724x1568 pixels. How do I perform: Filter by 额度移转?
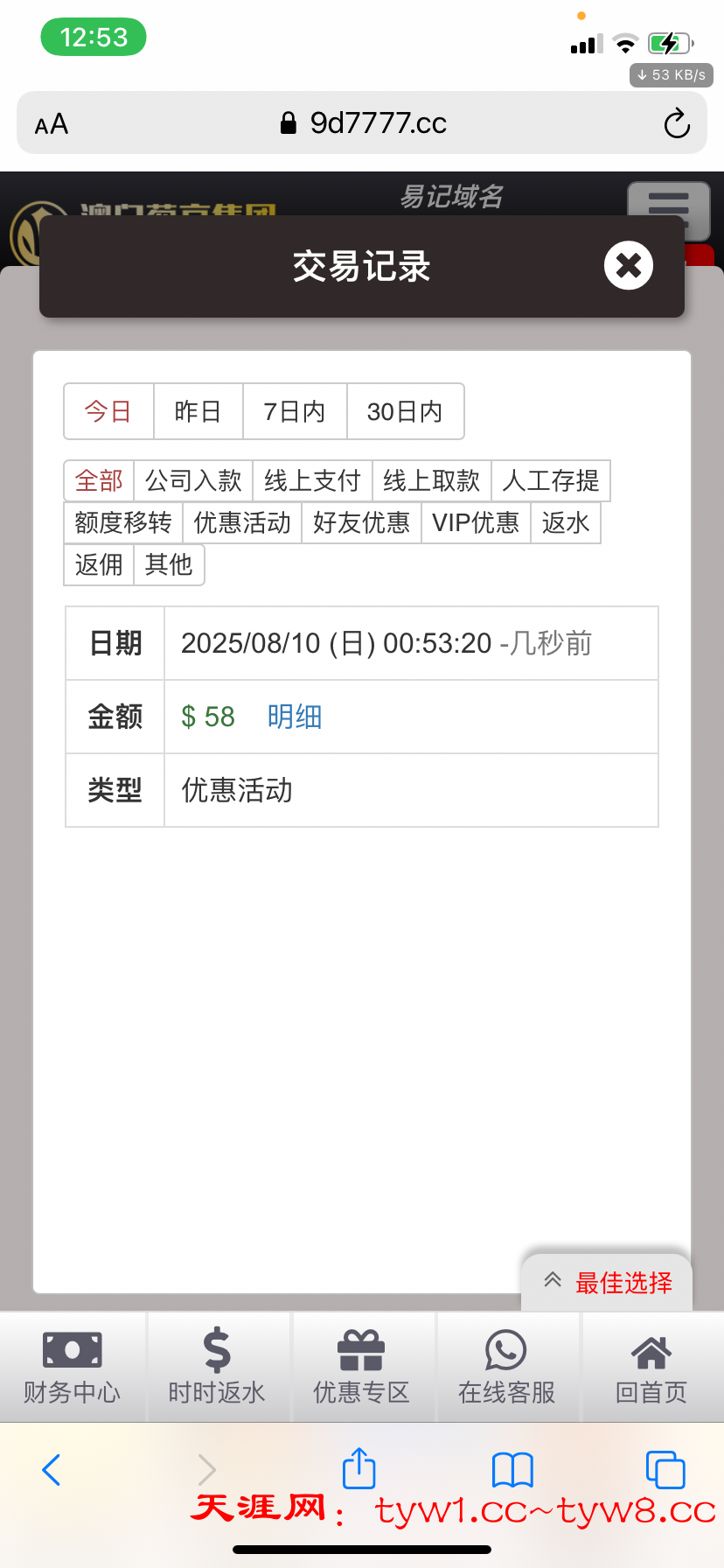coord(123,522)
